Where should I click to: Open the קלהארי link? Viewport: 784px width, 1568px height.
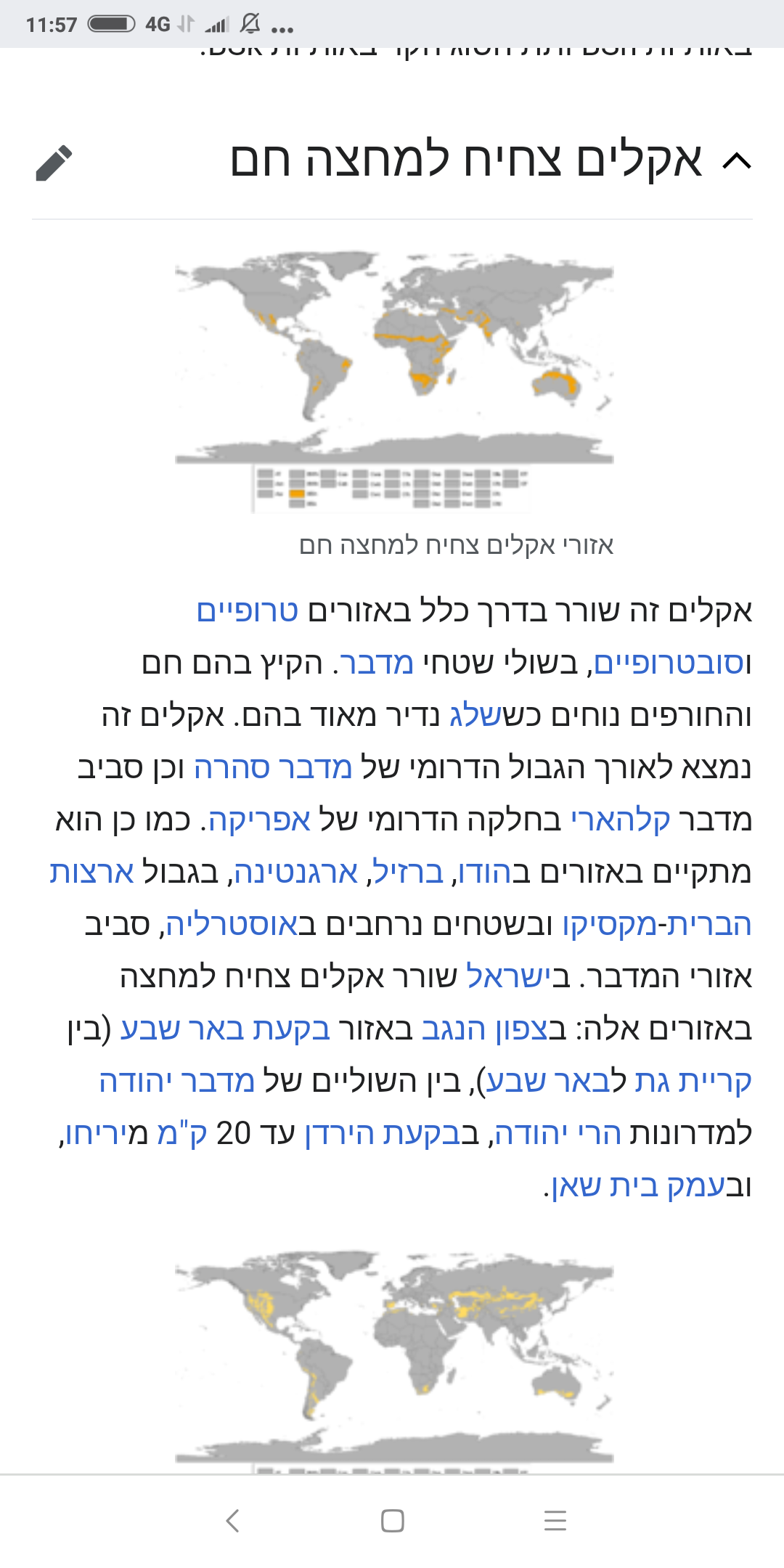tap(621, 820)
